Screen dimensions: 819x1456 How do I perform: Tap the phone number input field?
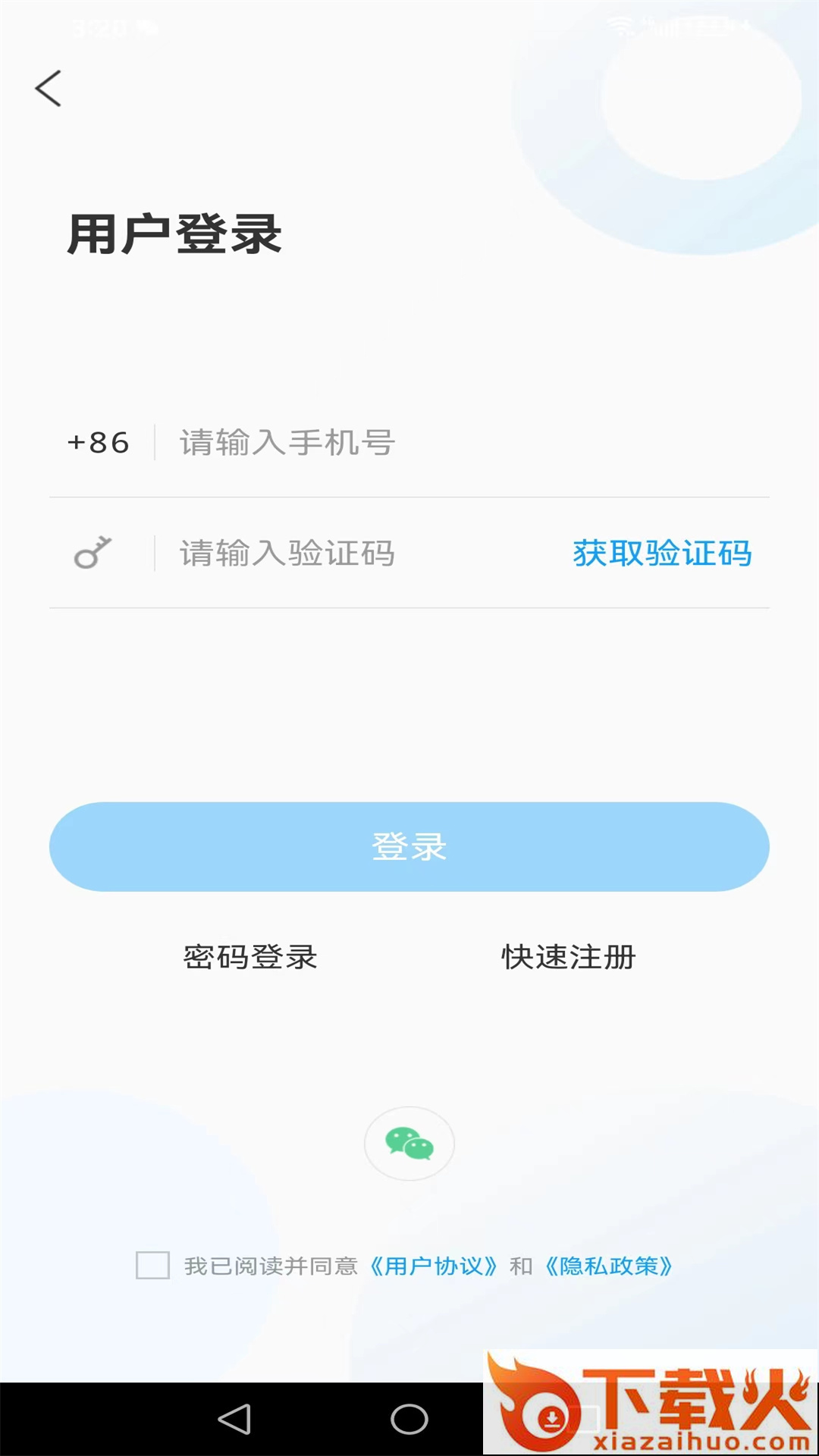tap(455, 443)
